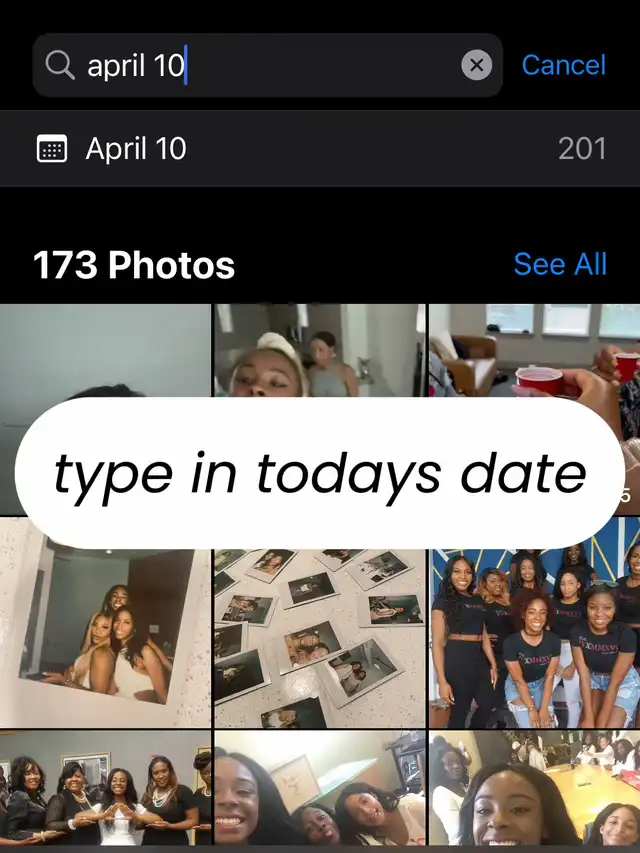Cancel the photo search
Viewport: 640px width, 853px height.
pos(563,66)
